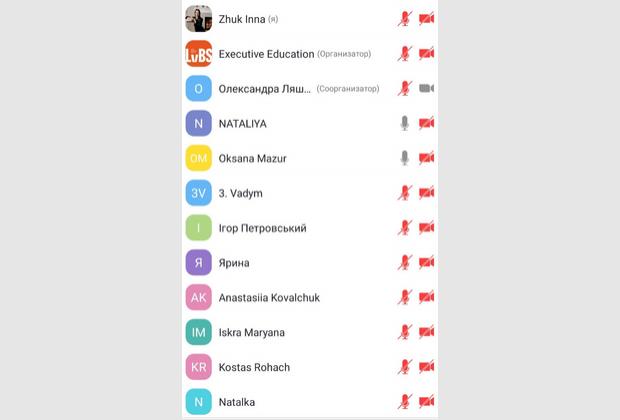Select Executive Education organizer row
Screen dimensions: 620x420
[x=266, y=54]
